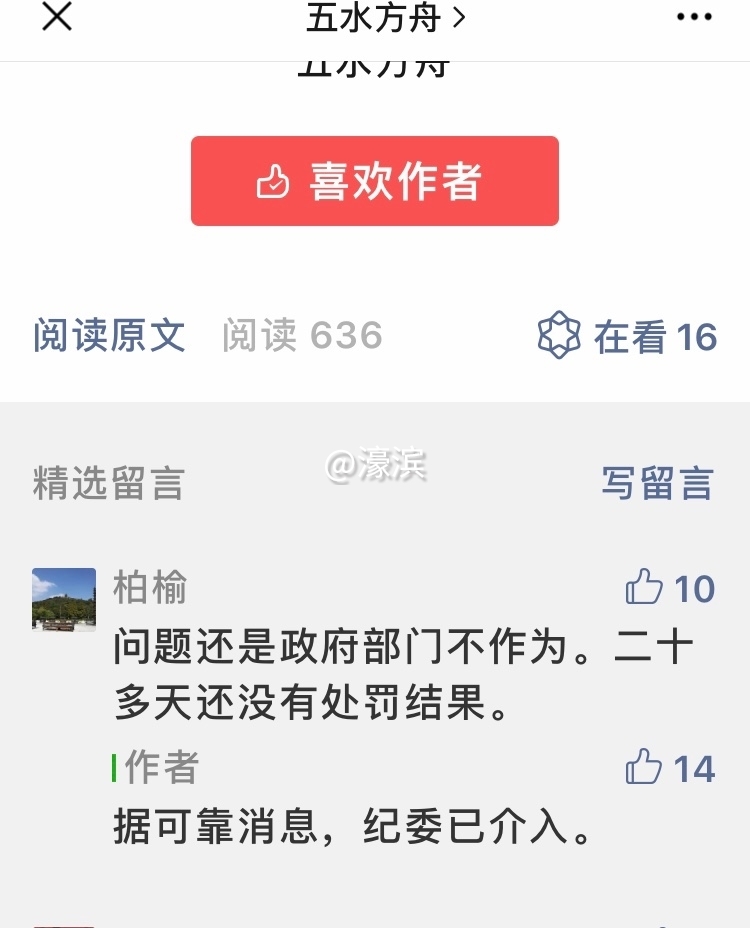The image size is (750, 928).
Task: Open 阅读原文 link
Action: 109,336
